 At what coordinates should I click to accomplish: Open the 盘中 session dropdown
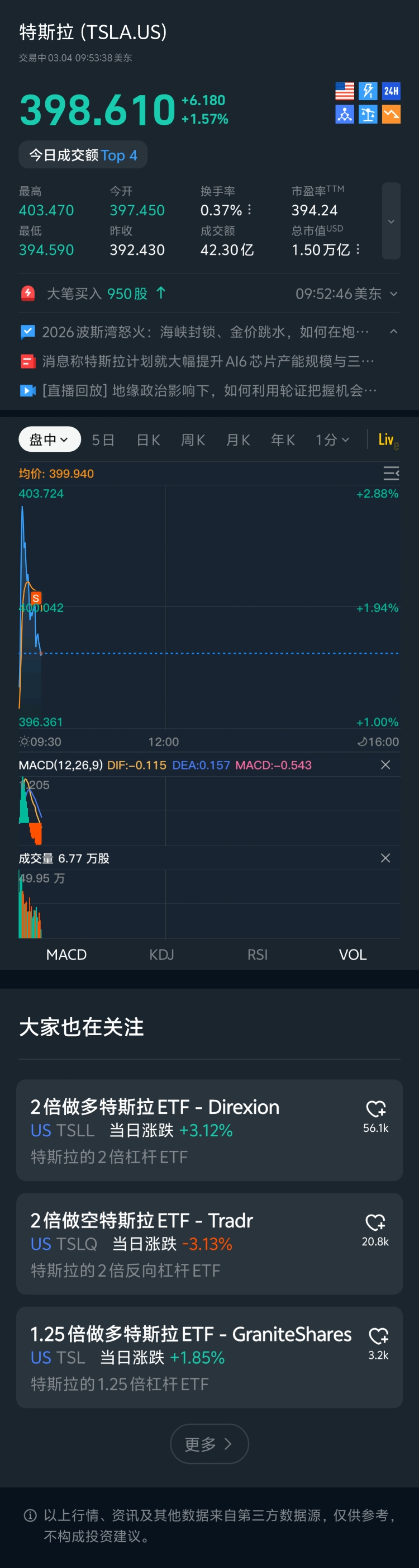coord(49,440)
